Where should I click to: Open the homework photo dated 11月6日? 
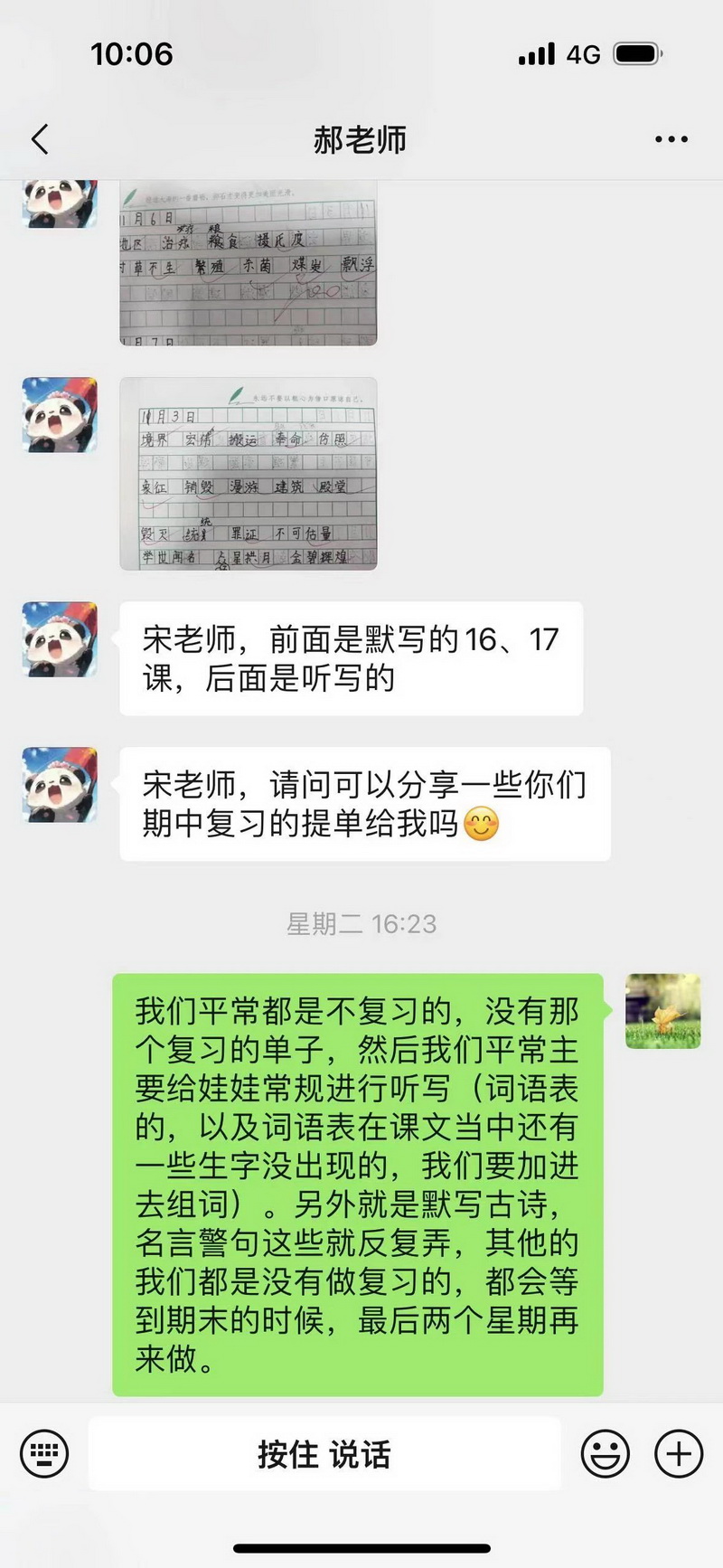(248, 262)
